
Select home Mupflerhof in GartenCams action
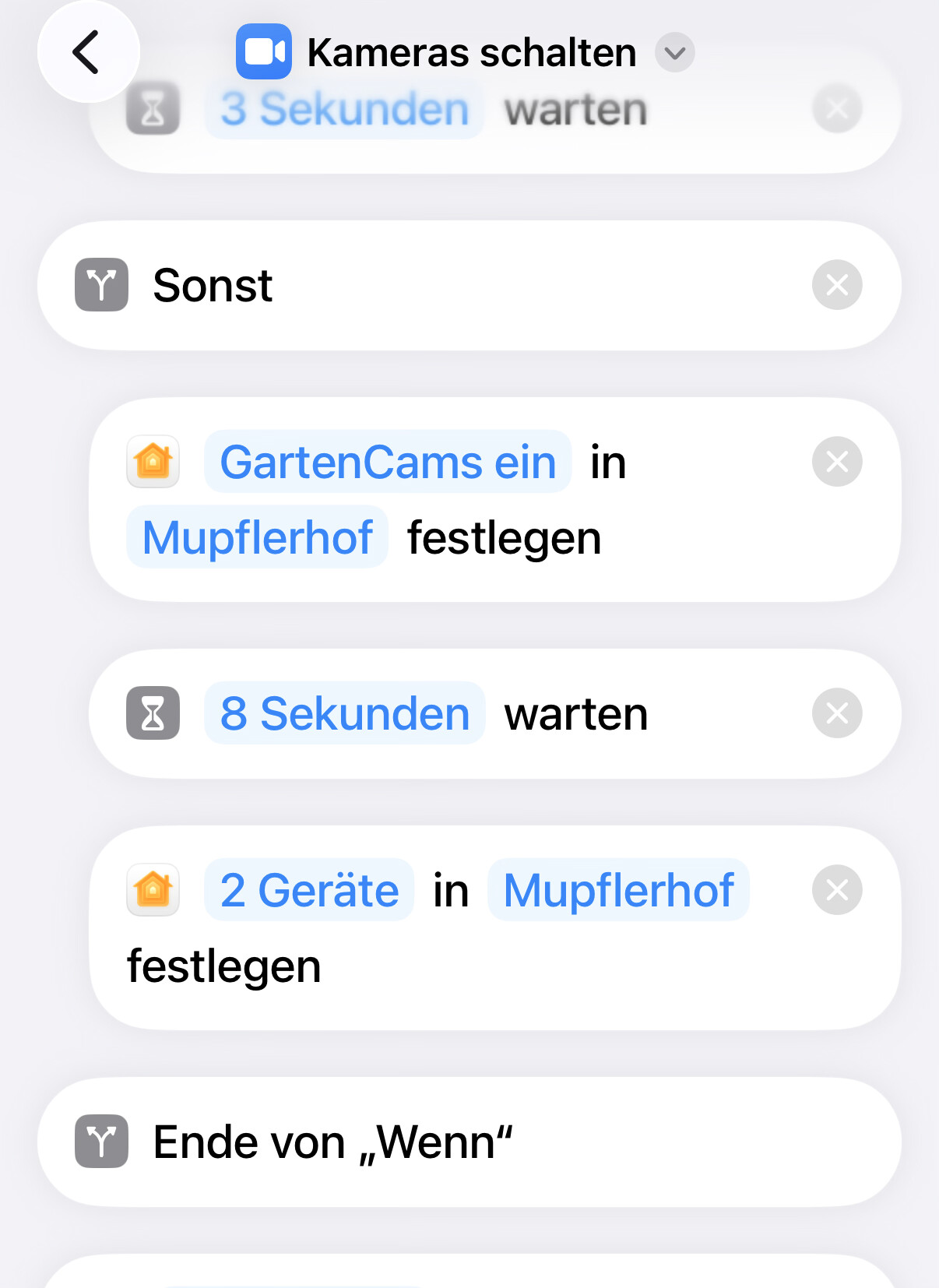click(x=257, y=537)
